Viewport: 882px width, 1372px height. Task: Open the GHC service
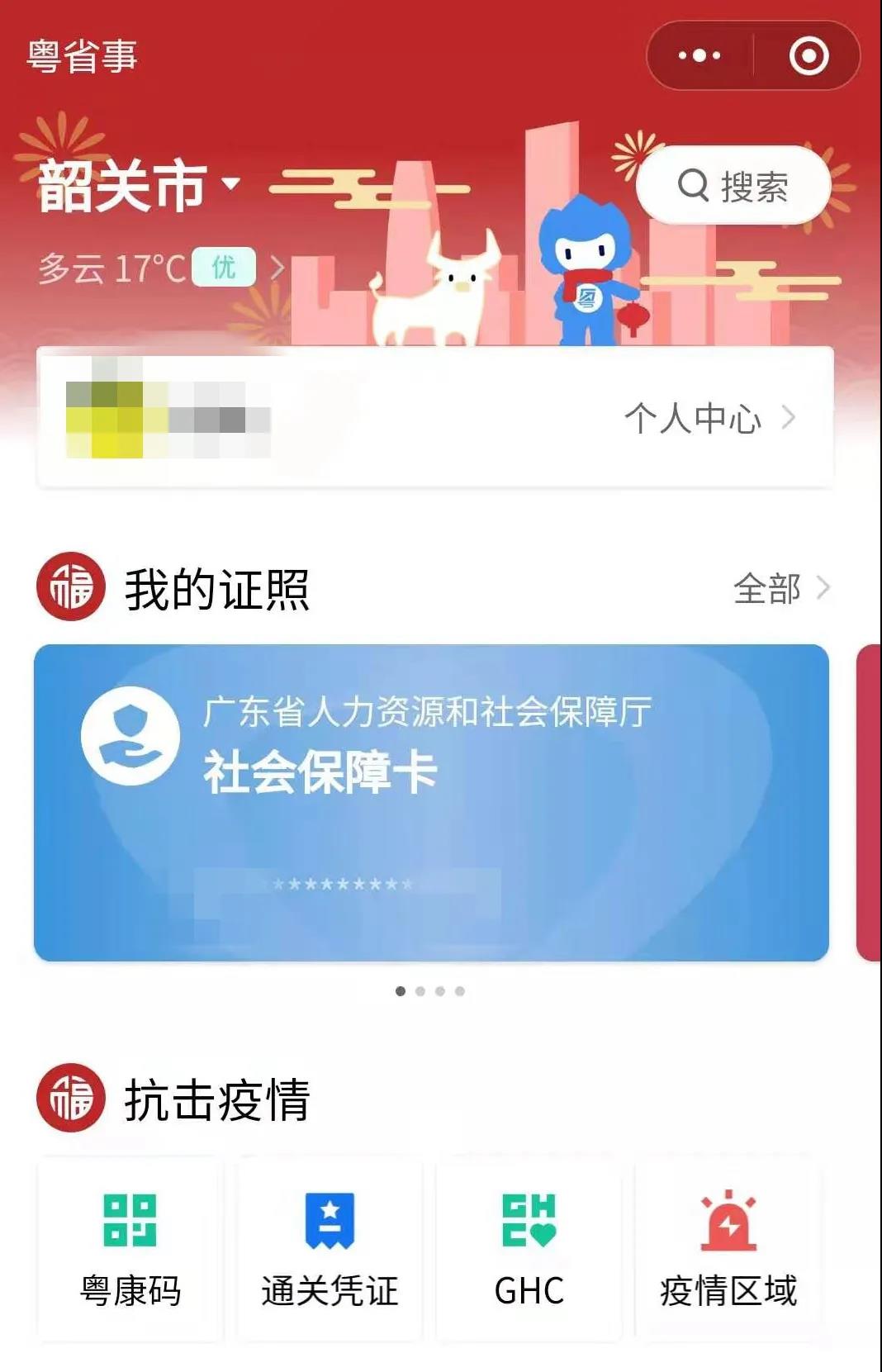(x=529, y=1248)
